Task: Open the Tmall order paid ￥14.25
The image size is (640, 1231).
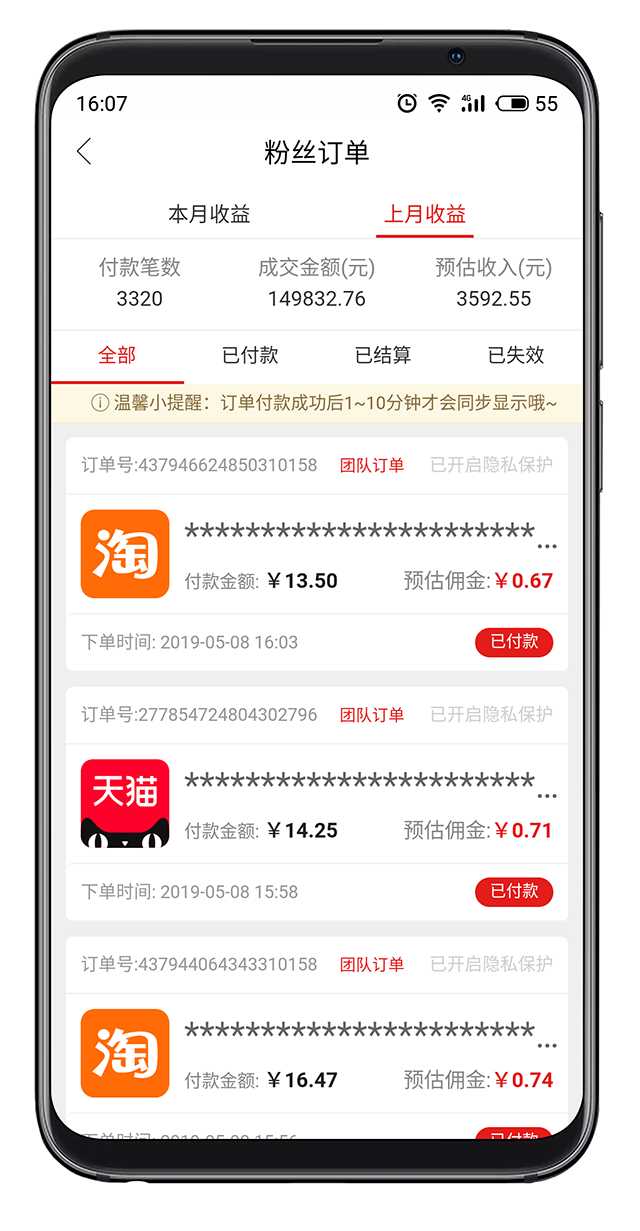Action: (x=316, y=806)
